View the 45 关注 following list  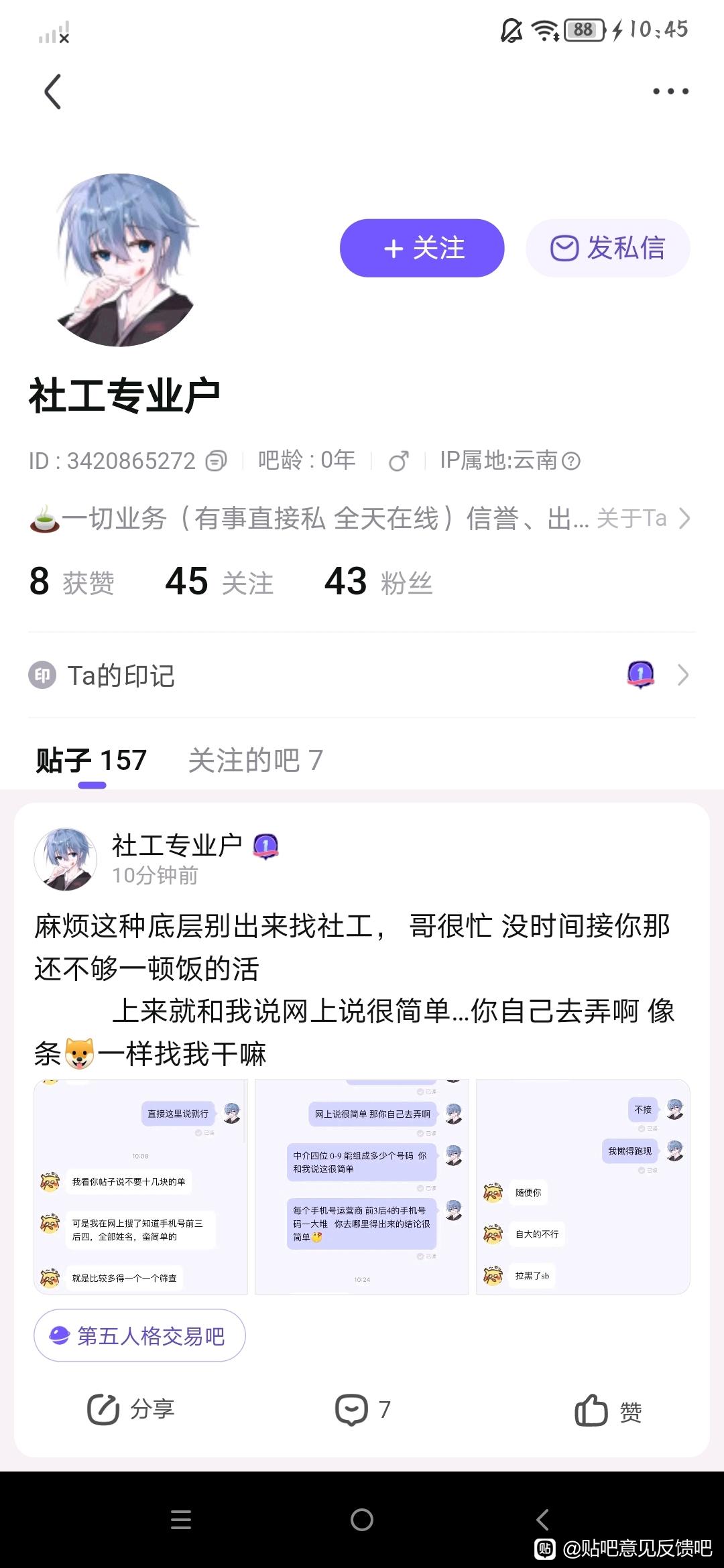(x=219, y=582)
